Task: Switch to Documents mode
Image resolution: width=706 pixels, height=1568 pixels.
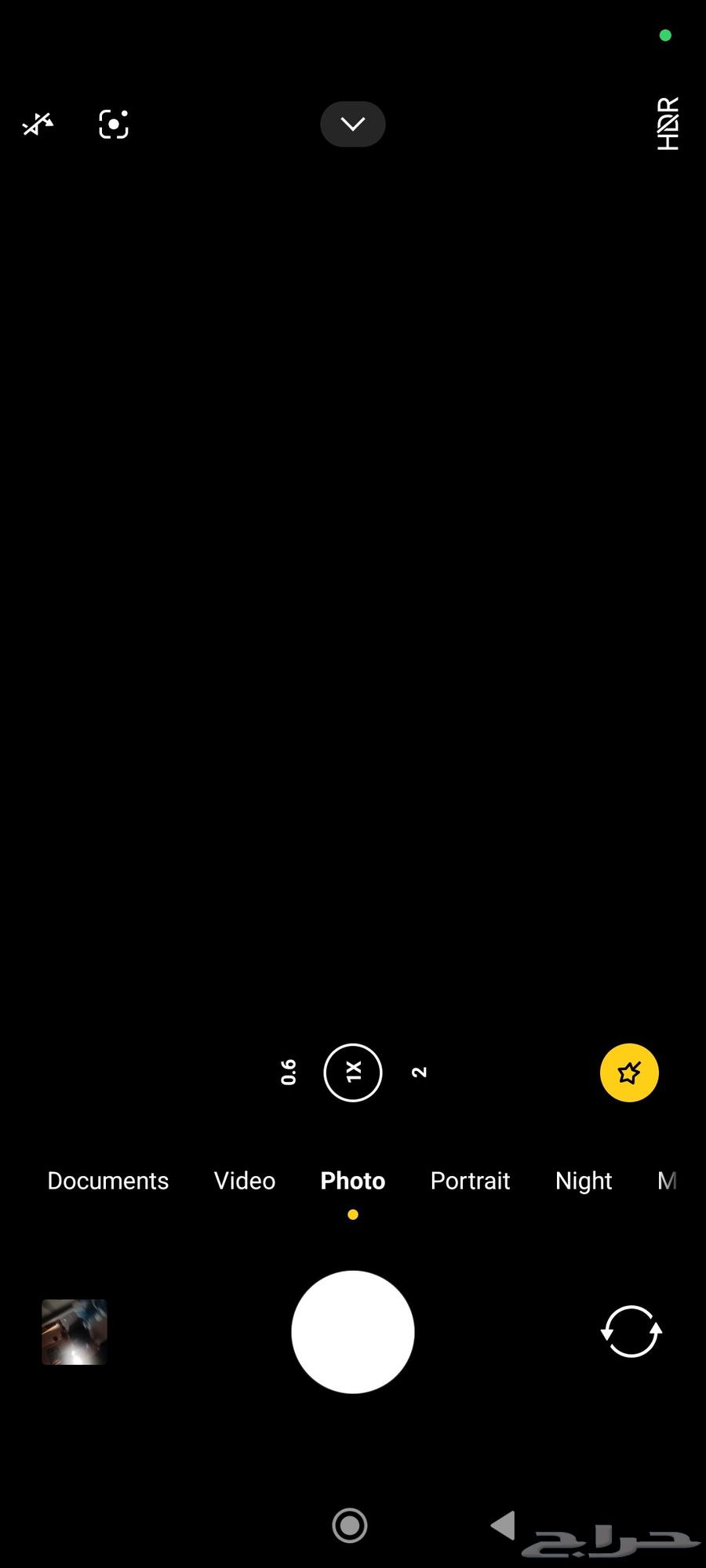Action: click(x=108, y=1181)
